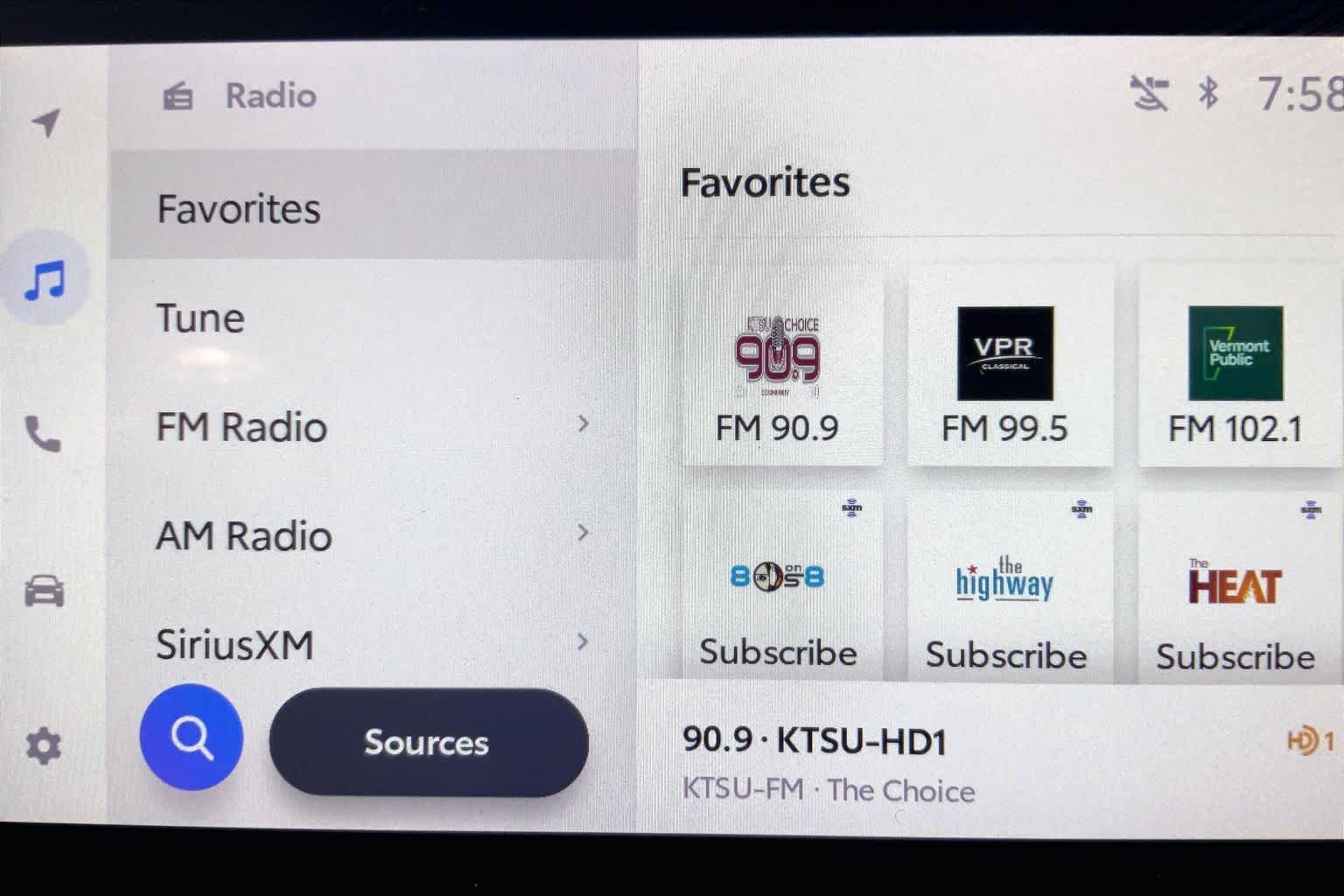Screen dimensions: 1344x896
Task: Open the phone icon in sidebar
Action: (43, 434)
